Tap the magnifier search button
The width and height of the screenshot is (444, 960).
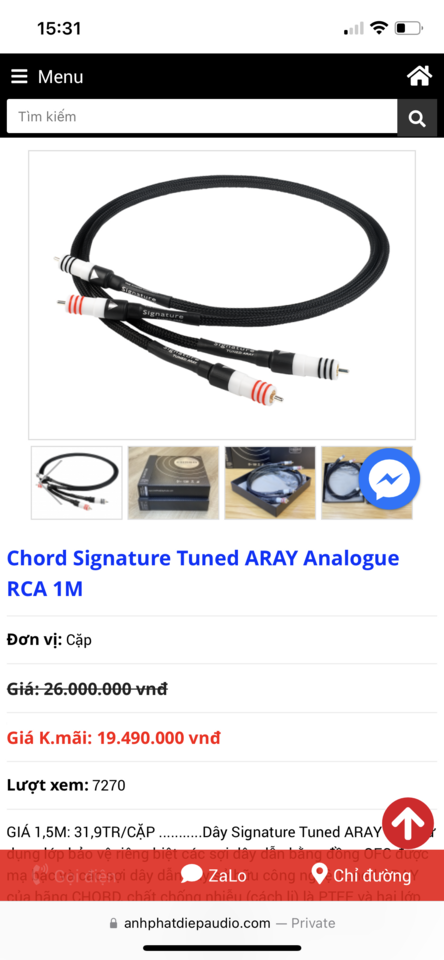417,117
